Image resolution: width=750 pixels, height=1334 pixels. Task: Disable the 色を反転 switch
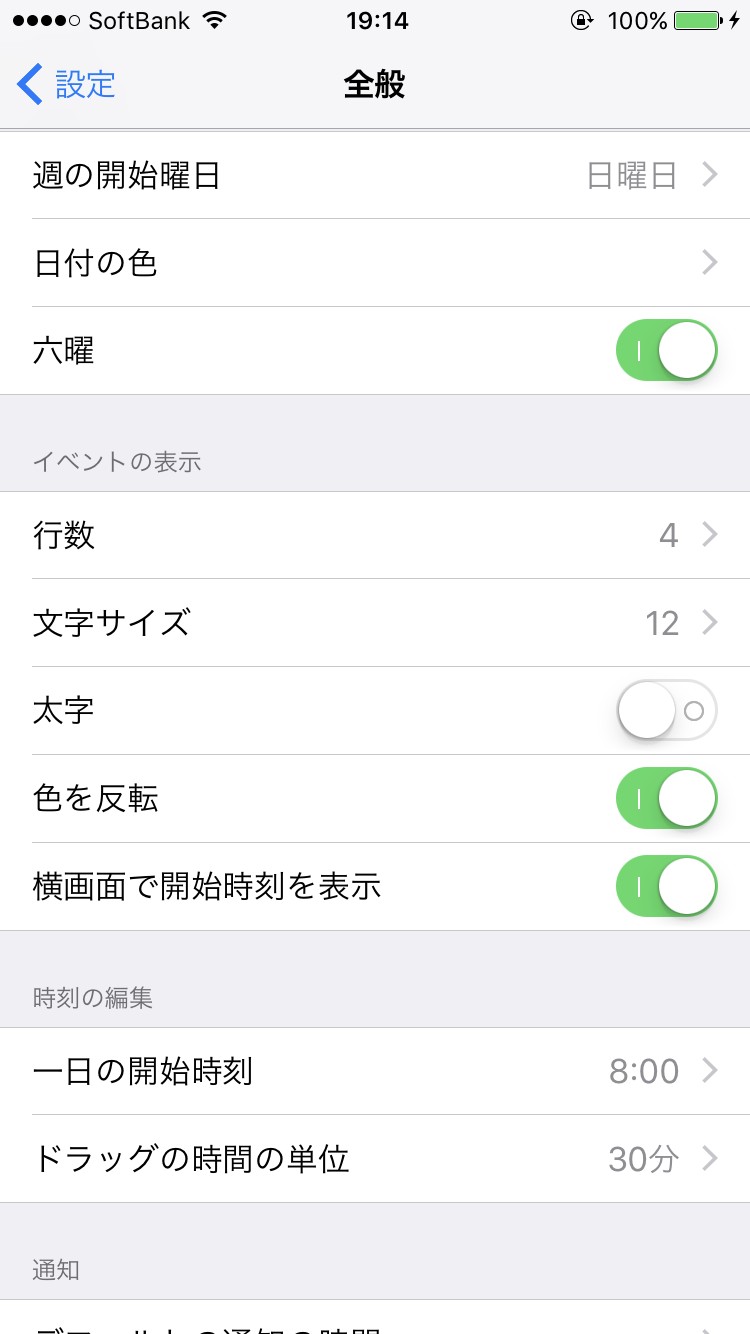pos(666,799)
